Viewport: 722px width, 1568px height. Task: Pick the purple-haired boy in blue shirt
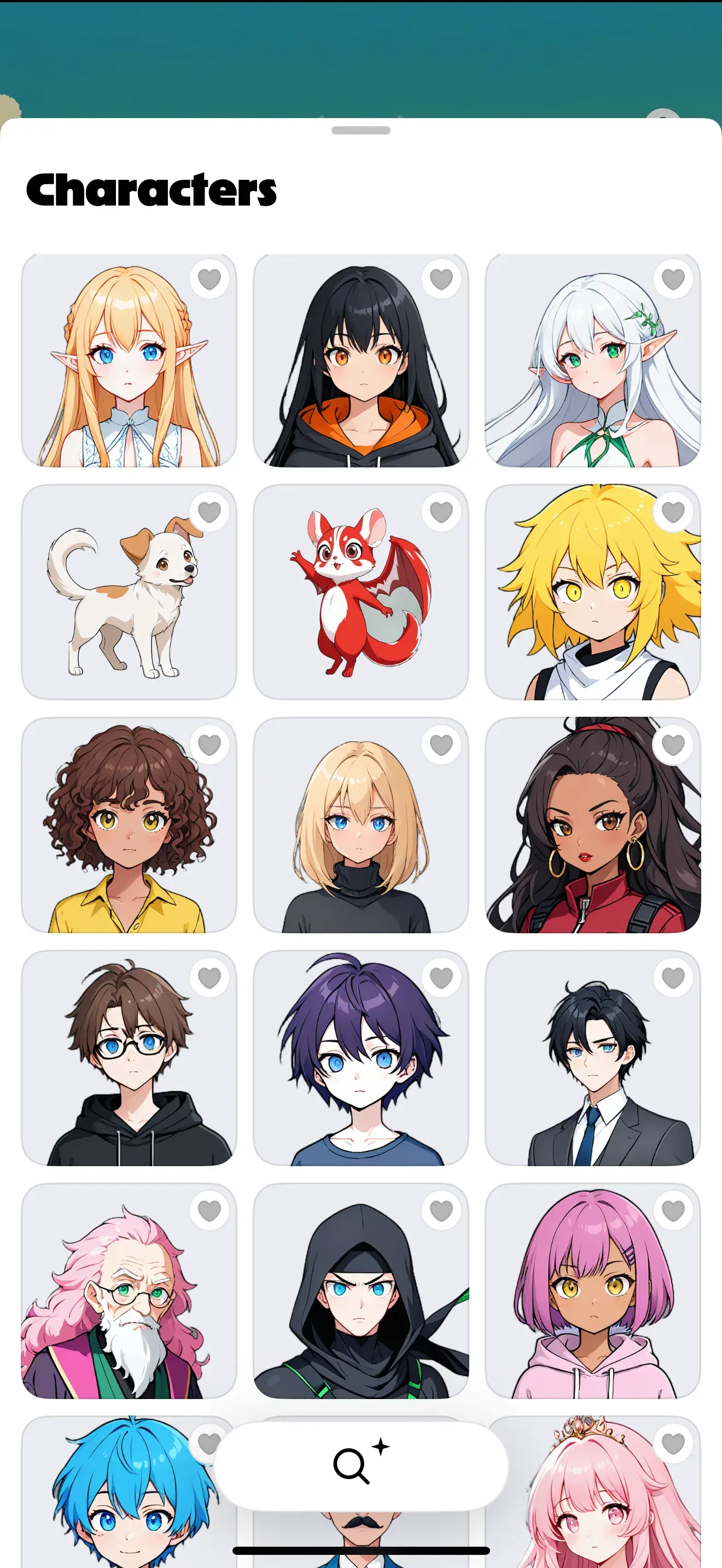(x=360, y=1064)
